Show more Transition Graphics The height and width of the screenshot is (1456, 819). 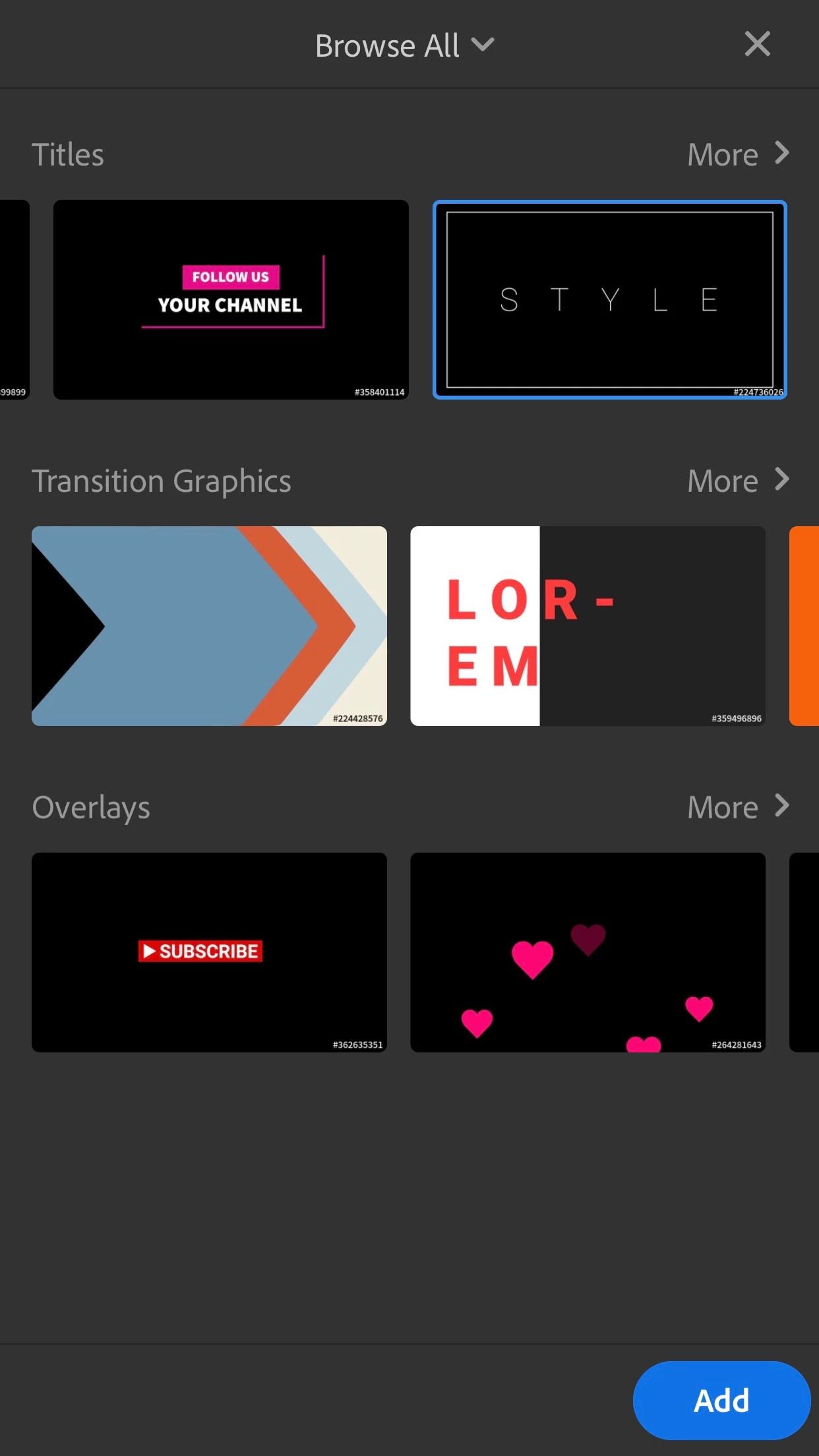737,481
